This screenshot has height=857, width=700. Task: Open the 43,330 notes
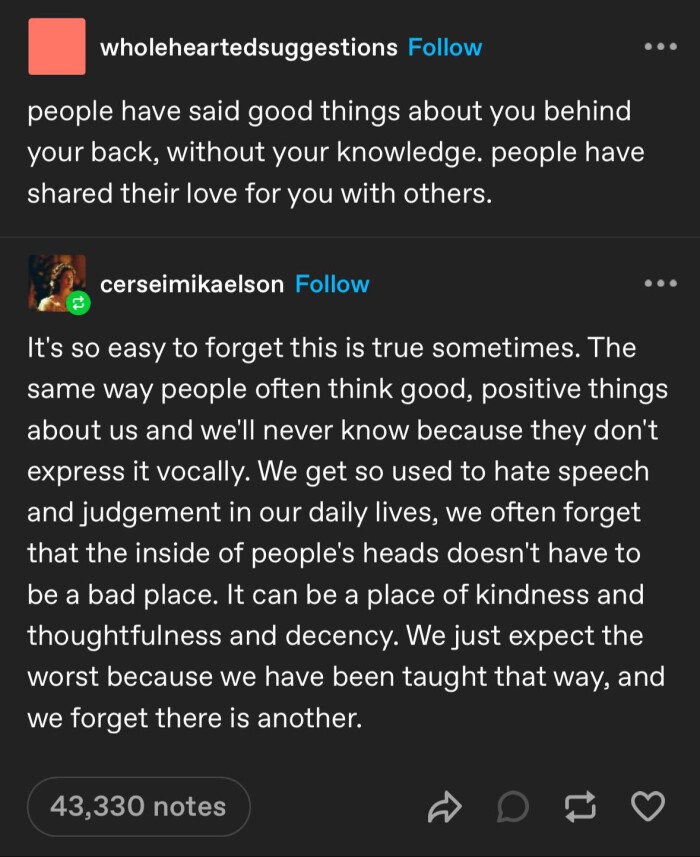coord(138,806)
